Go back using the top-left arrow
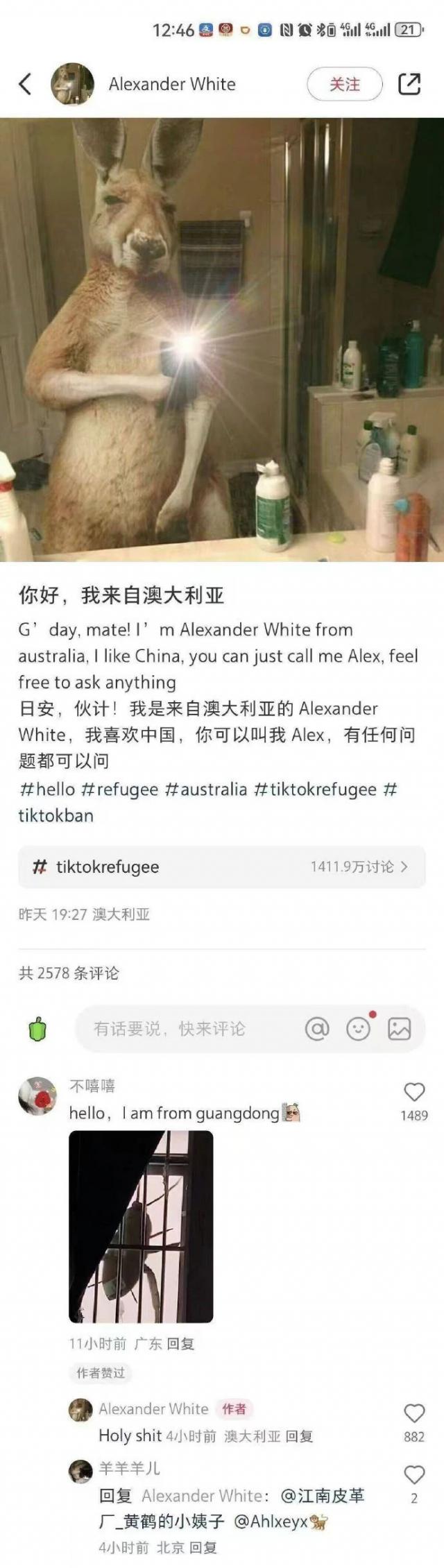 (25, 84)
